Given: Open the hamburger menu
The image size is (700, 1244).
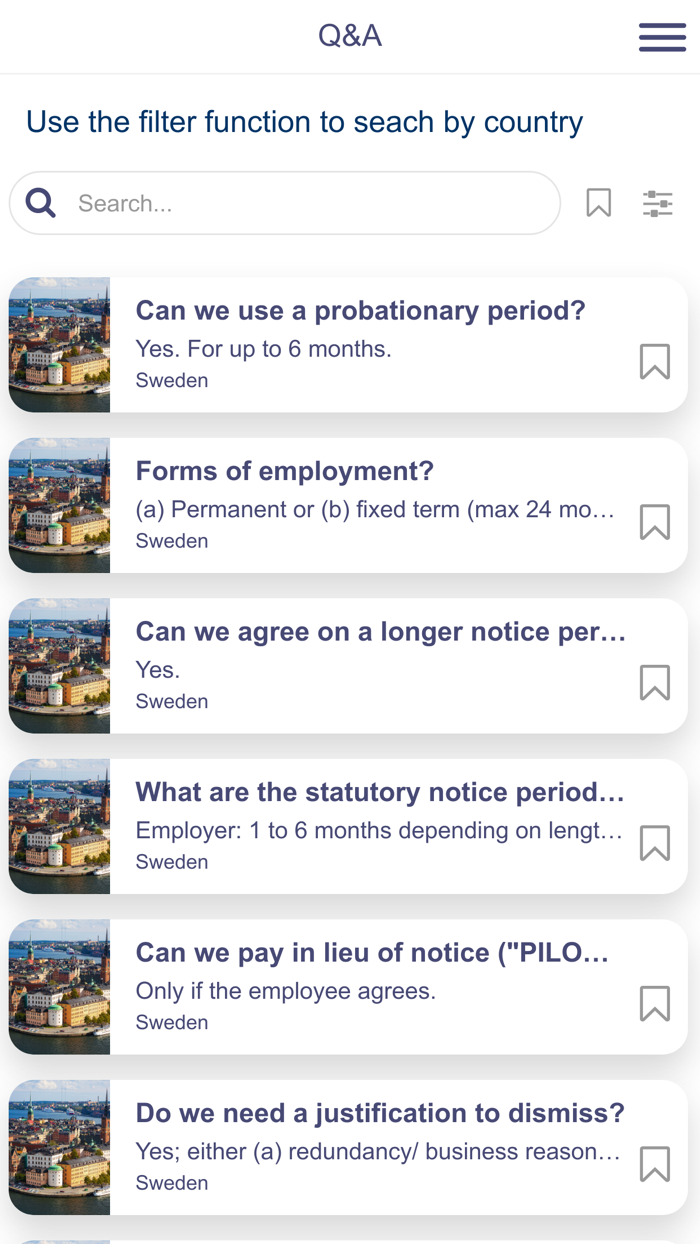Looking at the screenshot, I should [662, 37].
